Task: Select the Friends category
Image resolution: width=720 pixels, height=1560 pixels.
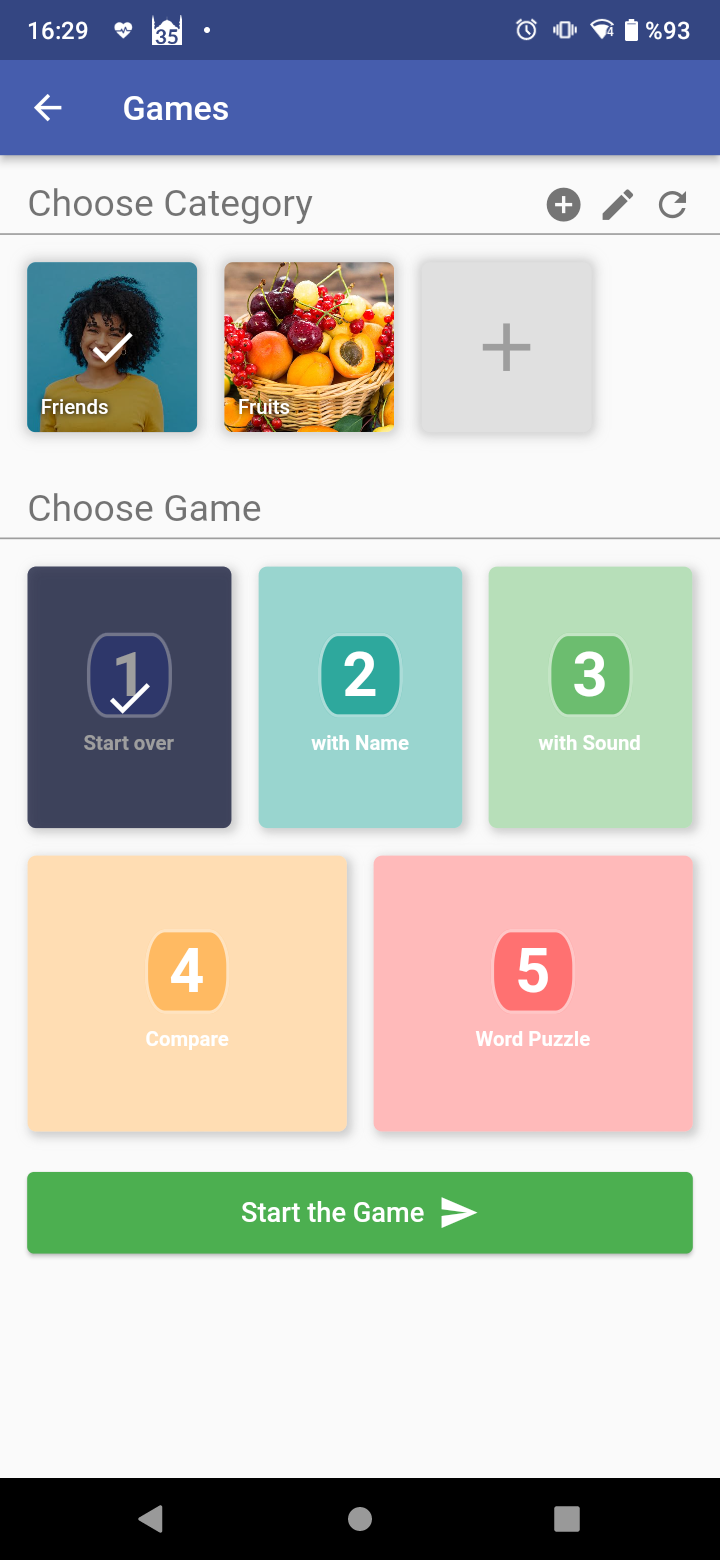Action: [112, 347]
